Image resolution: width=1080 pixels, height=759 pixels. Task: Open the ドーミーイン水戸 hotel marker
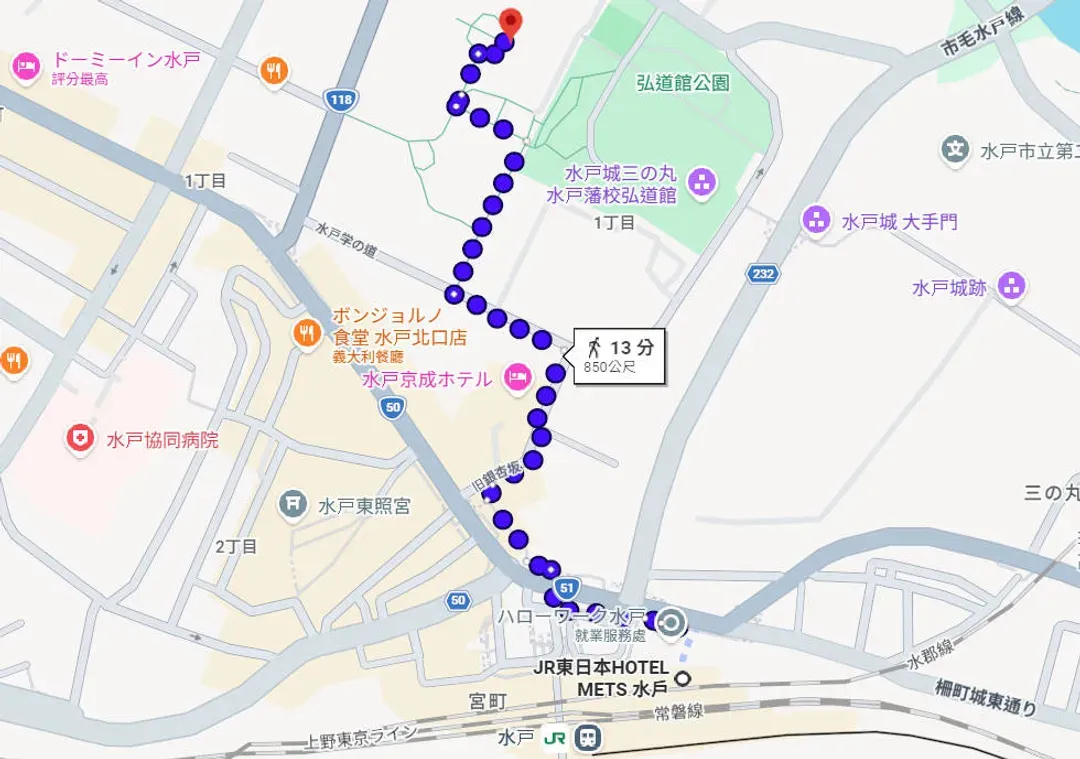(x=25, y=67)
